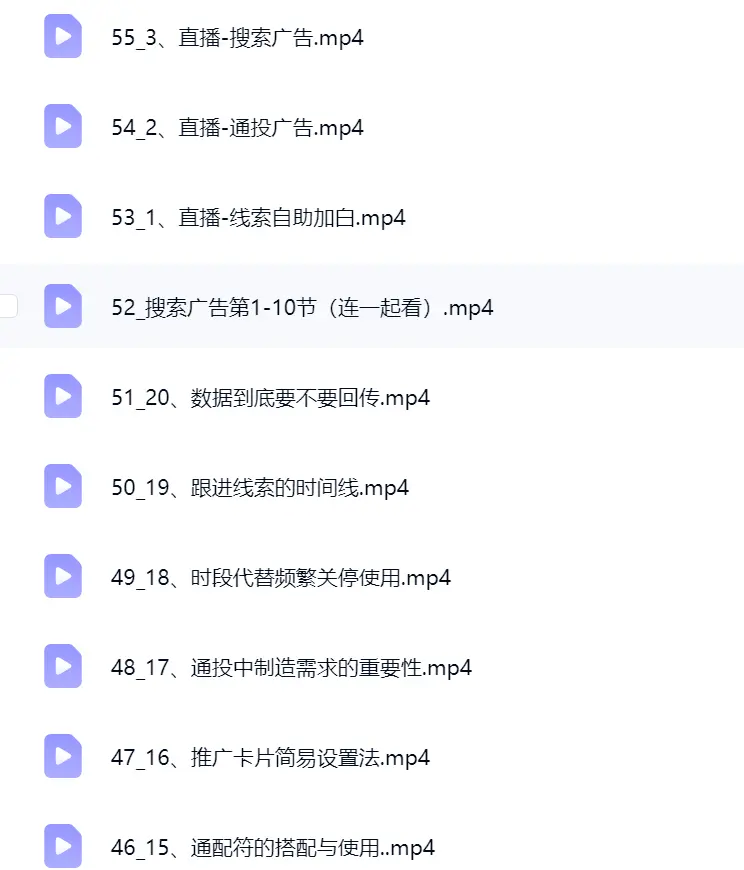The height and width of the screenshot is (870, 744).
Task: Tick the checkbox beside 52_搜索广告第1-10节
Action: [x=8, y=306]
